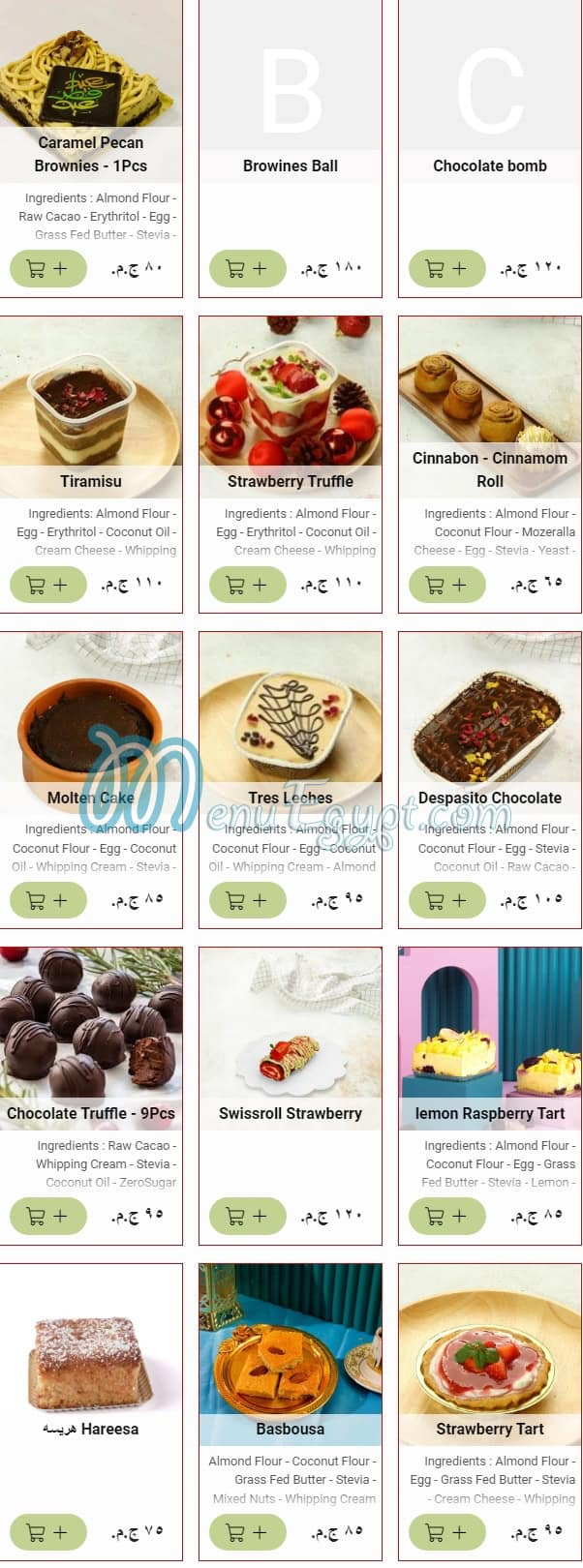This screenshot has width=583, height=1568.
Task: Add Despasito Chocolate to cart
Action: click(446, 900)
